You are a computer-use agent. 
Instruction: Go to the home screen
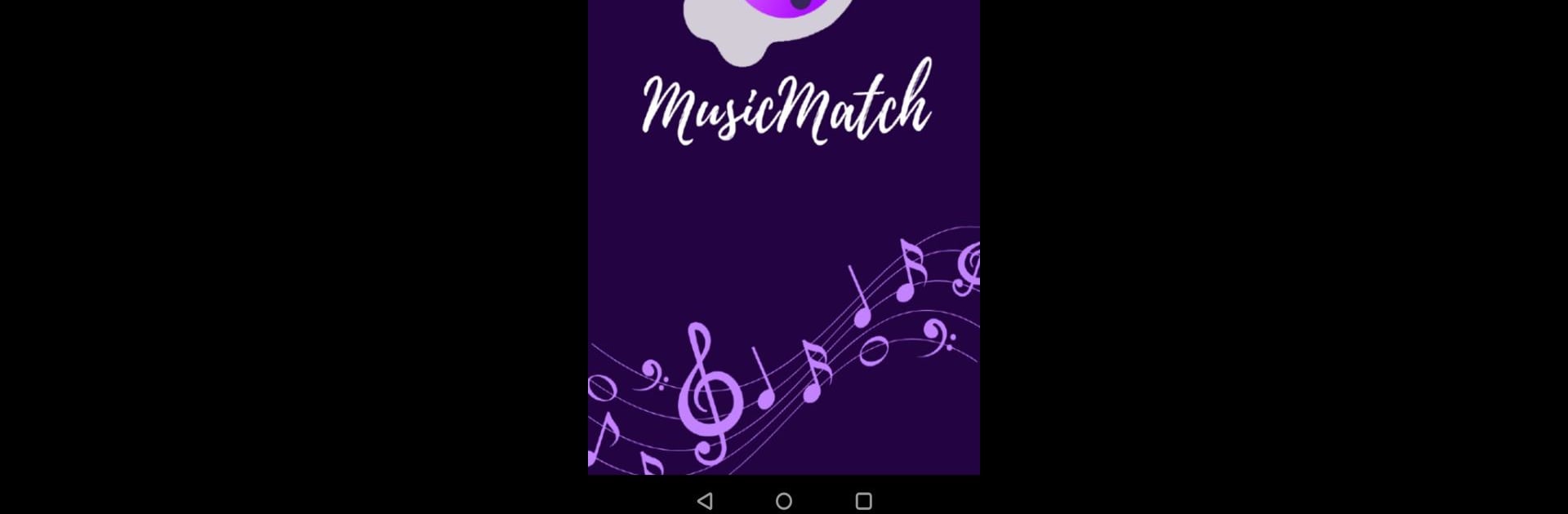click(x=784, y=501)
